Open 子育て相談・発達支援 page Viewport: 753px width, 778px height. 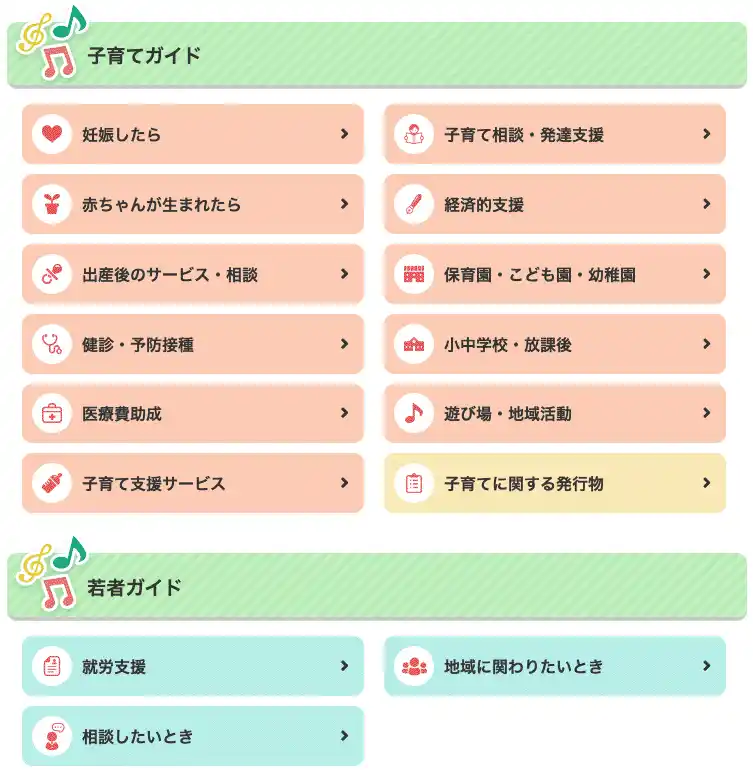click(x=554, y=134)
